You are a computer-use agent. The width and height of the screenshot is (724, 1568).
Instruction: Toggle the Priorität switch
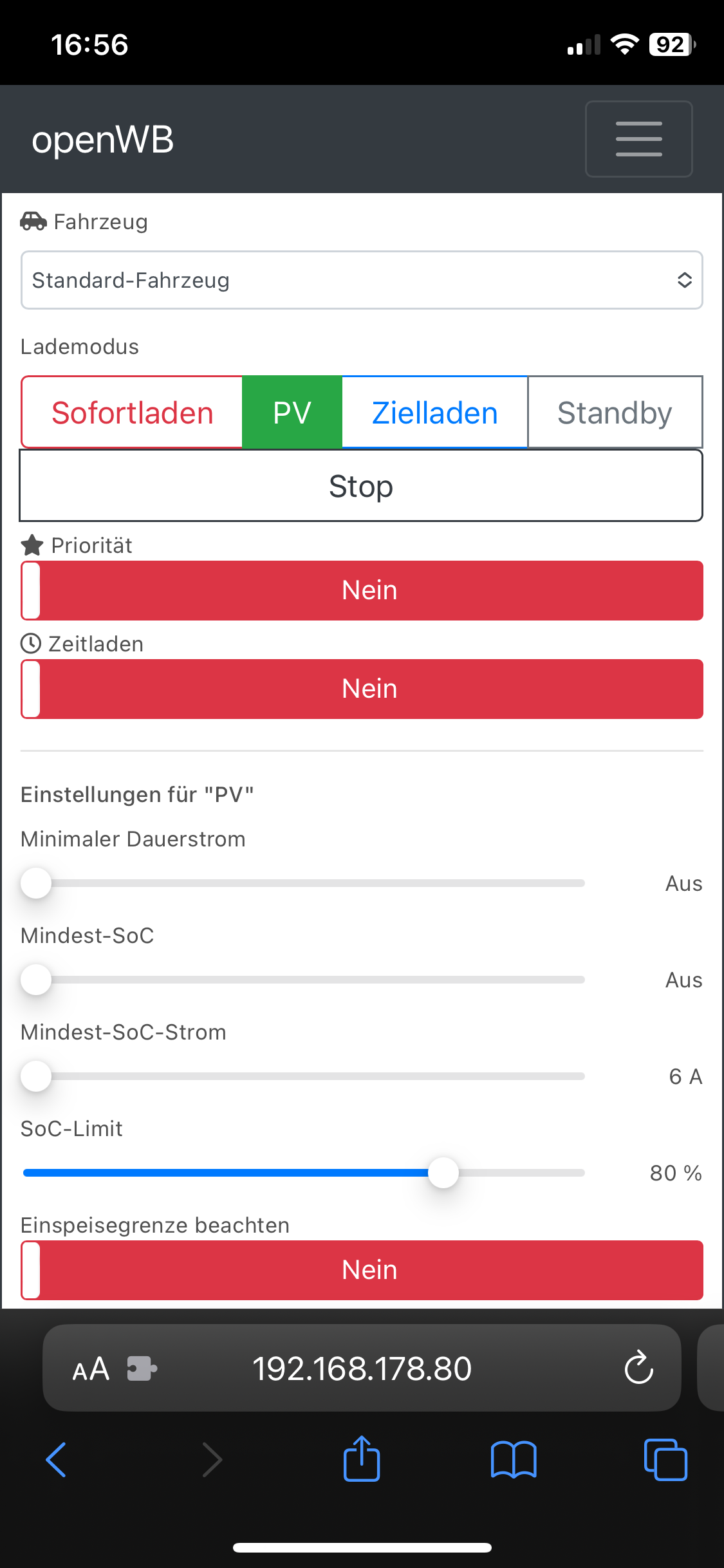coord(361,590)
